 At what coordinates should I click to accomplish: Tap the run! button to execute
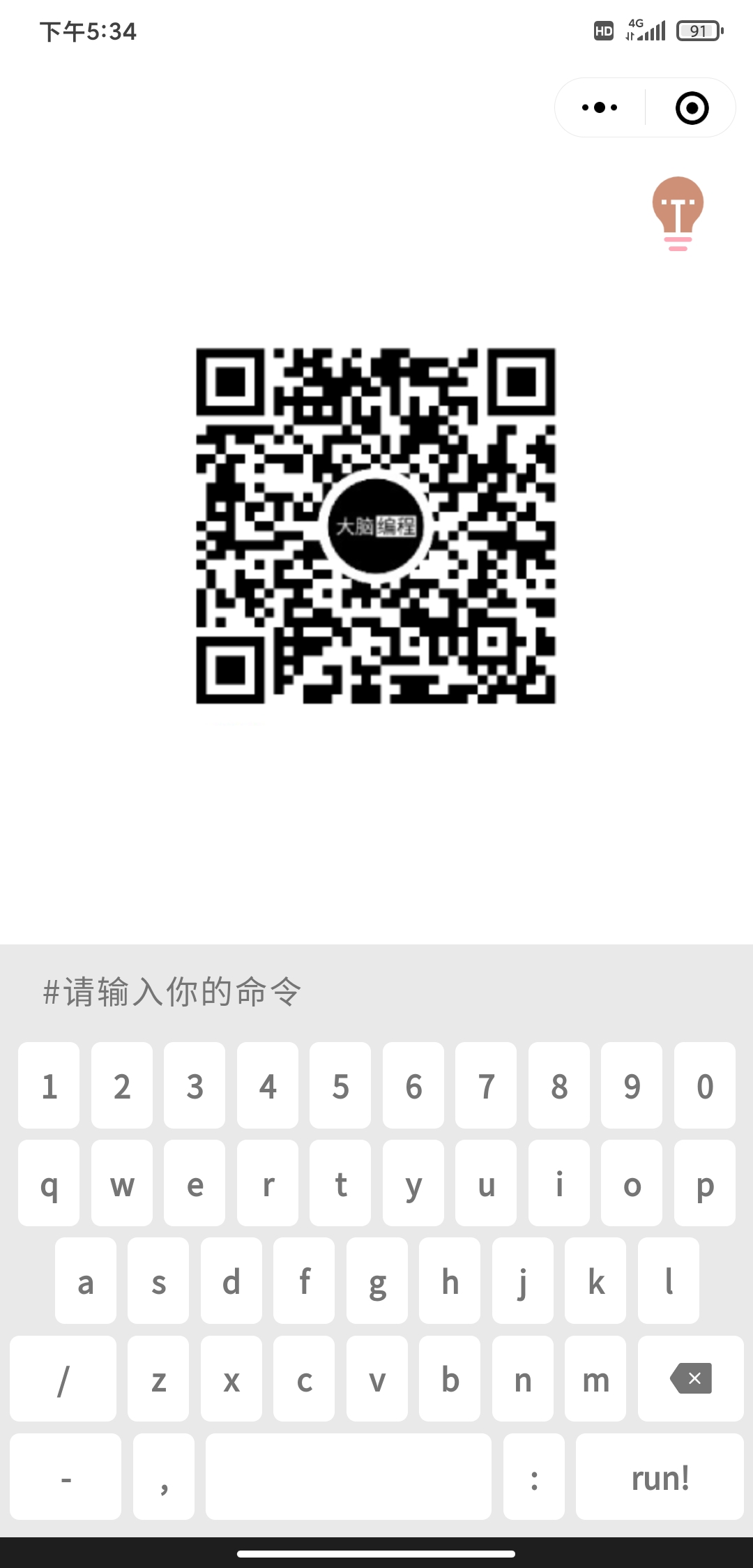pyautogui.click(x=660, y=1477)
